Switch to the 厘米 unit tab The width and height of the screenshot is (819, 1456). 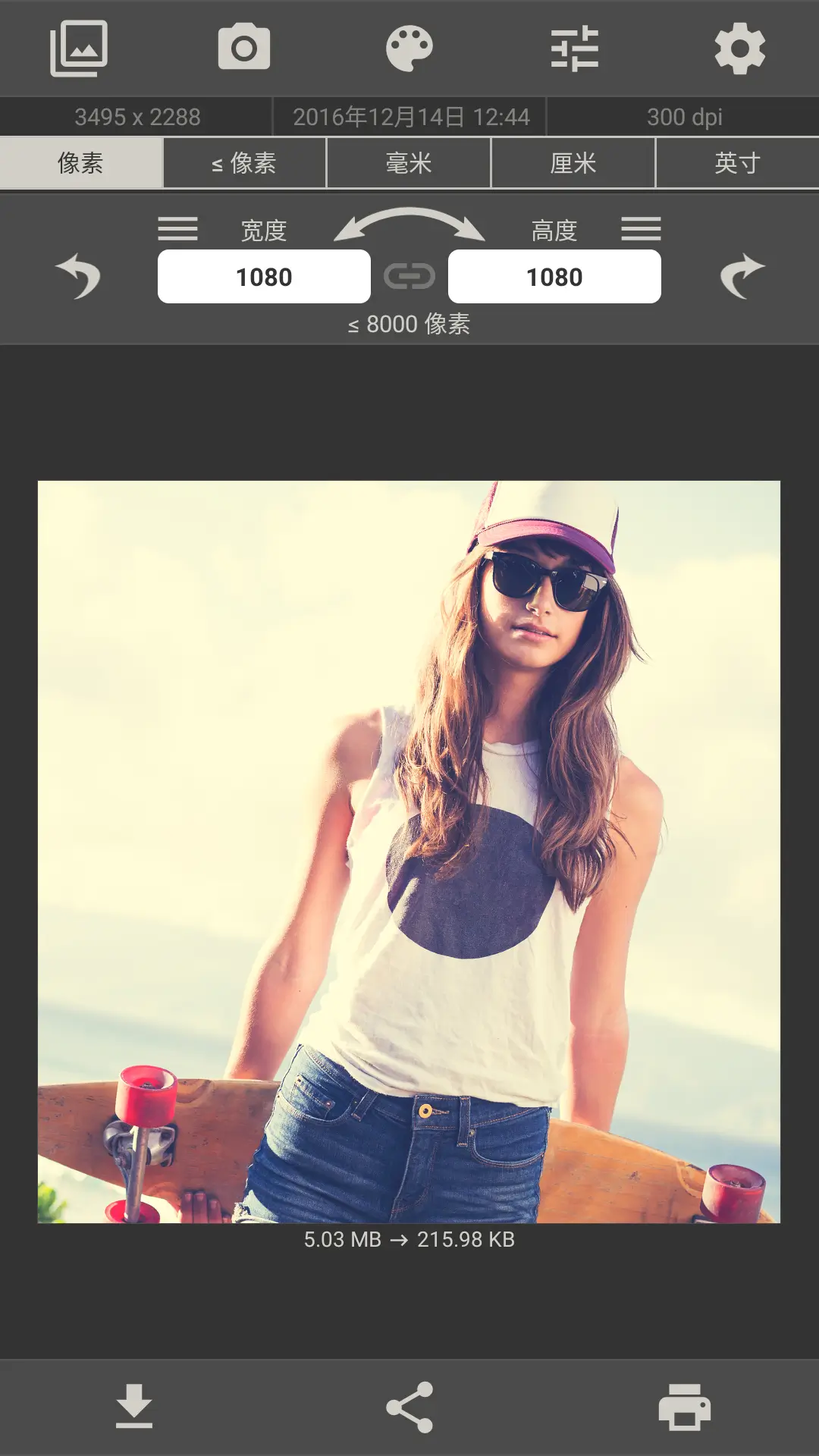pos(572,162)
